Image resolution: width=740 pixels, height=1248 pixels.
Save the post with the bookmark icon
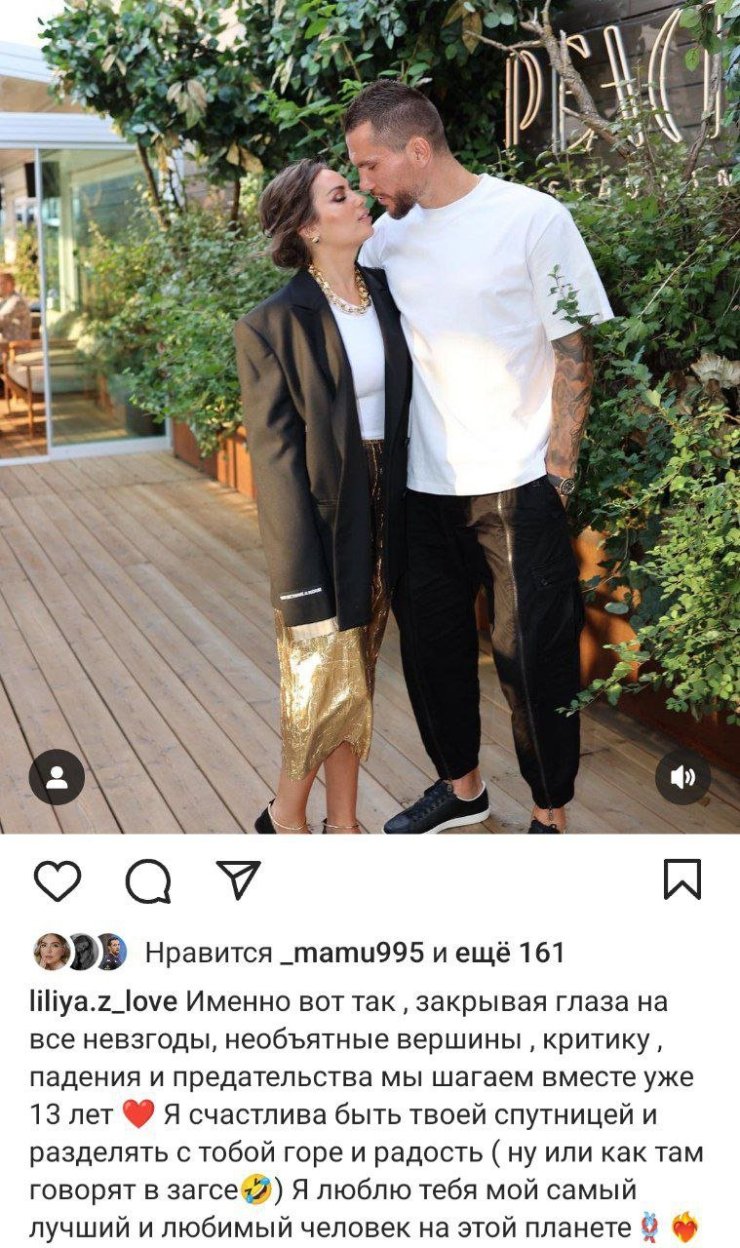point(683,880)
